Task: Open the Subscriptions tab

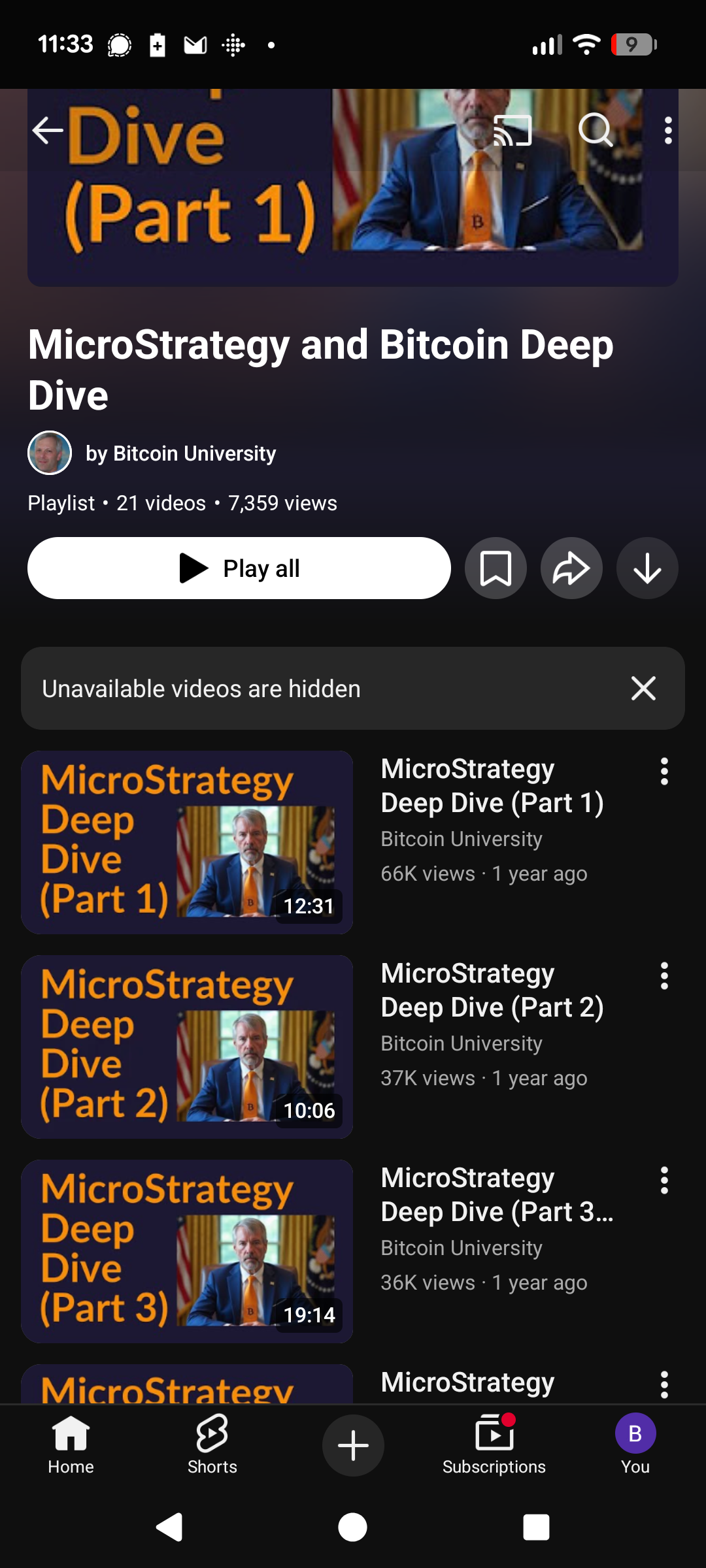Action: pyautogui.click(x=494, y=1445)
